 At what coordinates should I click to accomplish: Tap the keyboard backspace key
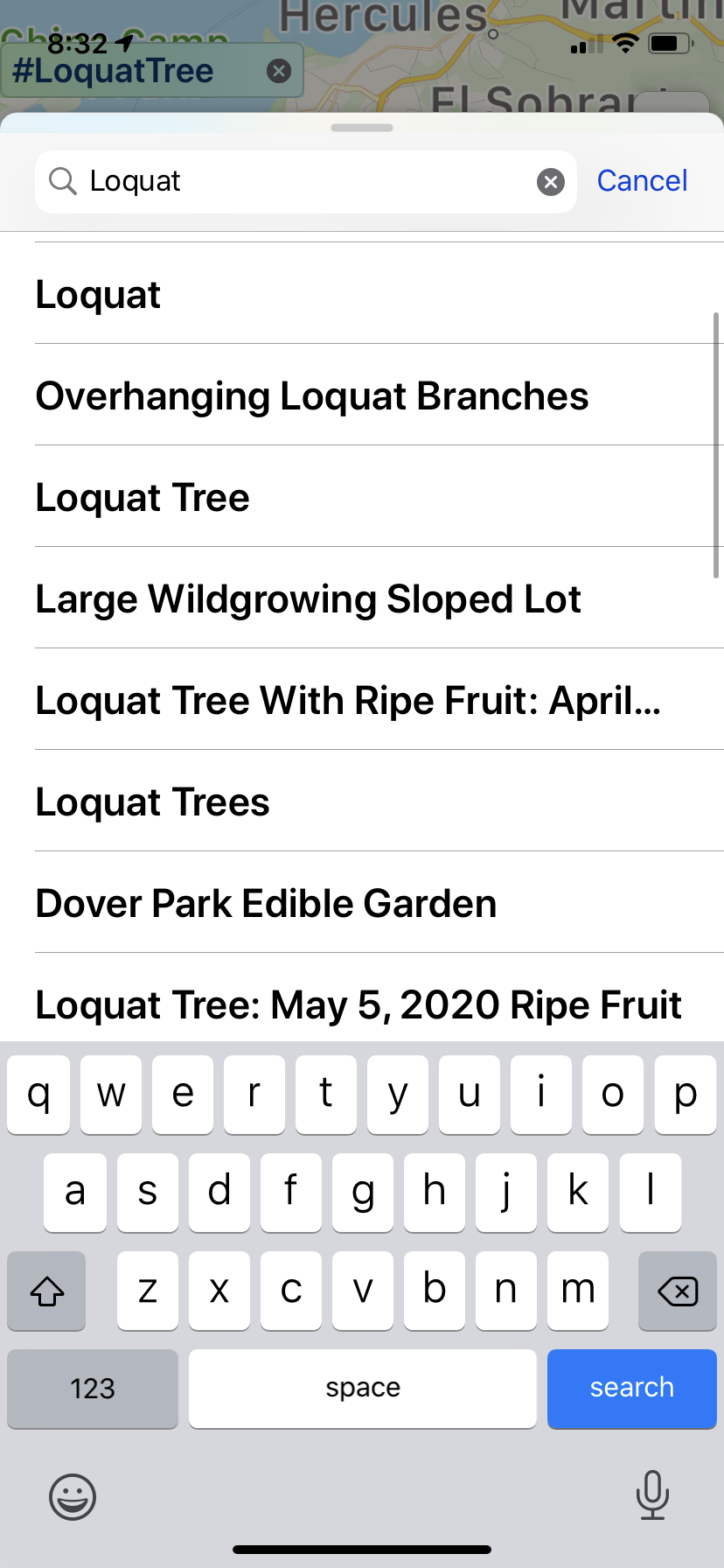pyautogui.click(x=678, y=1291)
